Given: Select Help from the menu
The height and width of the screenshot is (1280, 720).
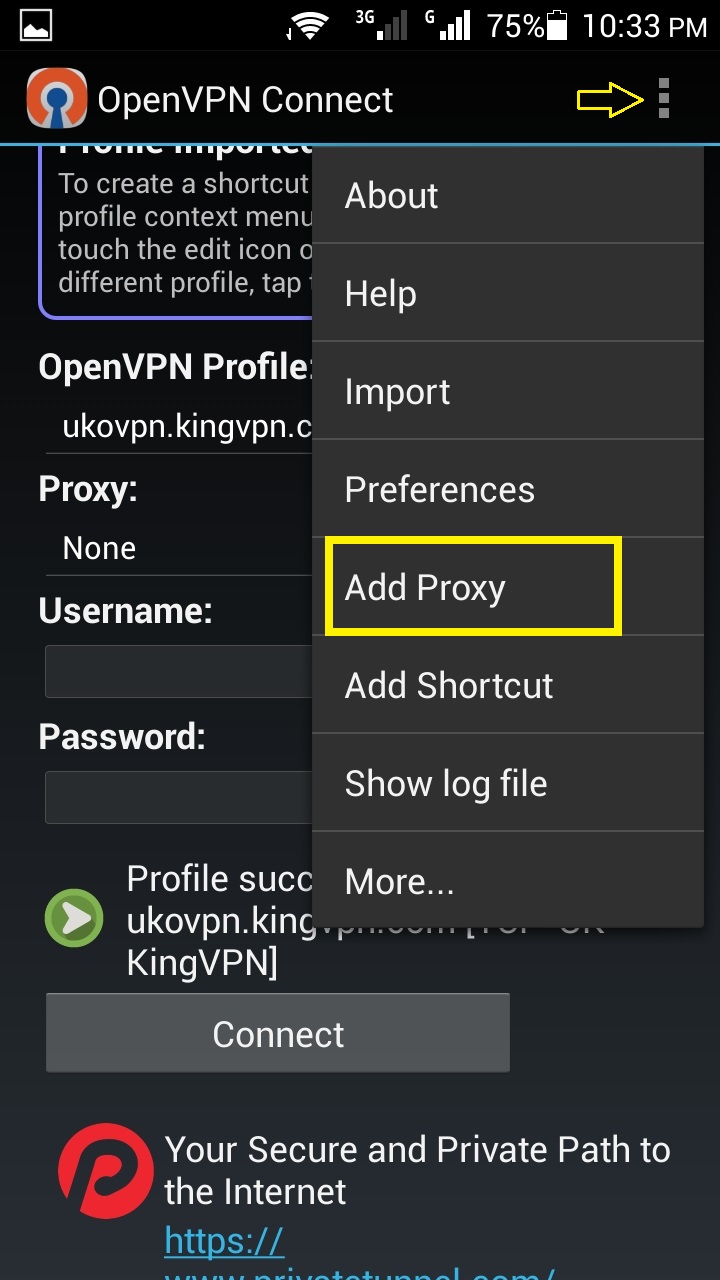Looking at the screenshot, I should pyautogui.click(x=508, y=293).
